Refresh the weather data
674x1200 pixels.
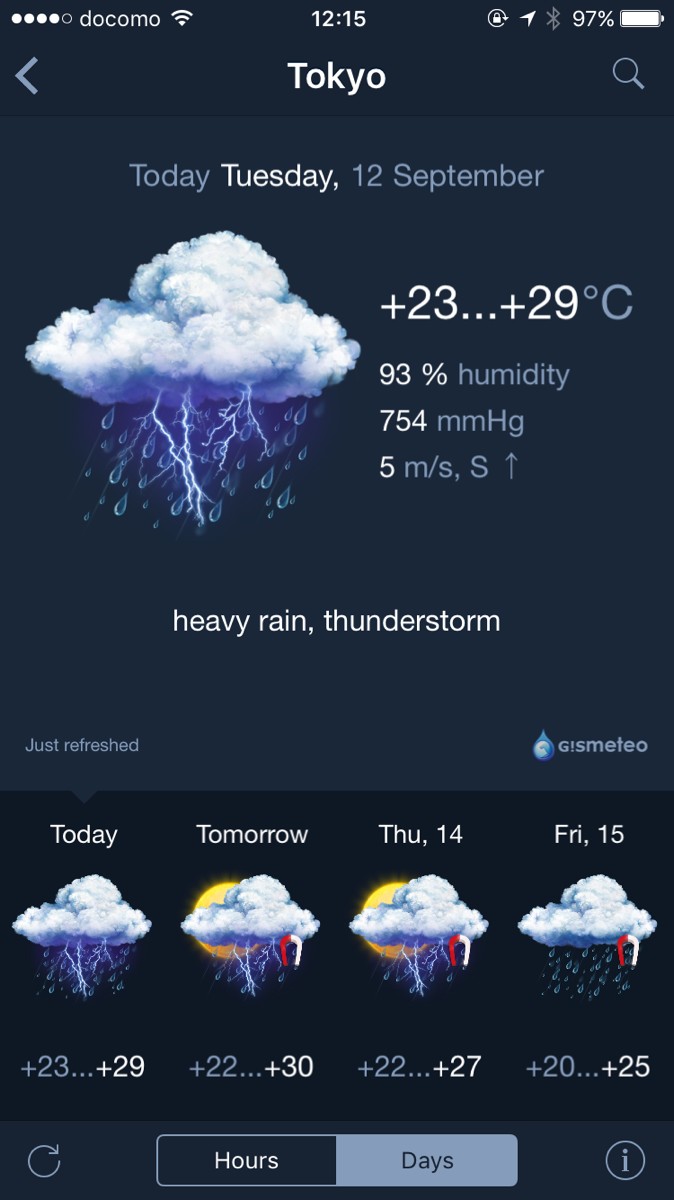click(x=44, y=1160)
